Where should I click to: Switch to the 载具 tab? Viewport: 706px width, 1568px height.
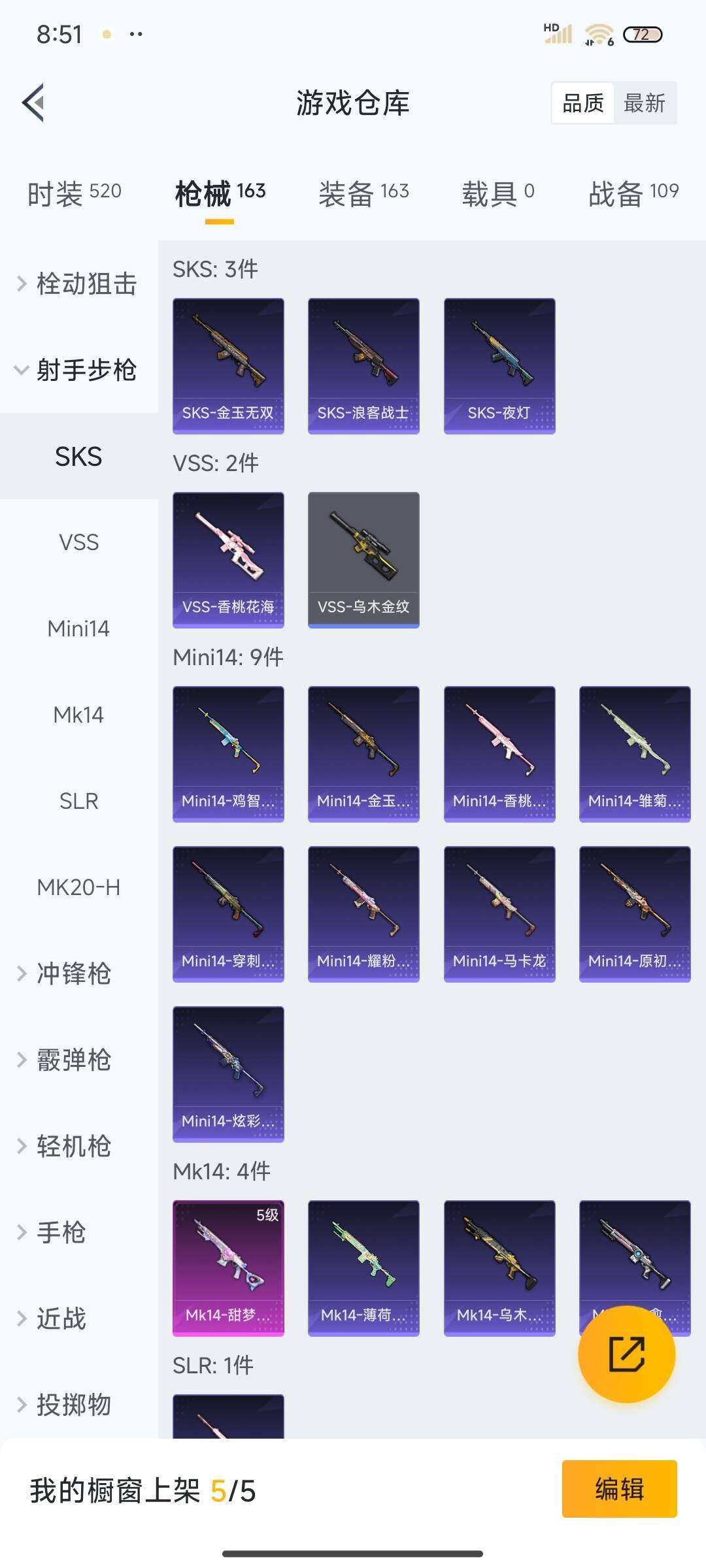pos(498,193)
